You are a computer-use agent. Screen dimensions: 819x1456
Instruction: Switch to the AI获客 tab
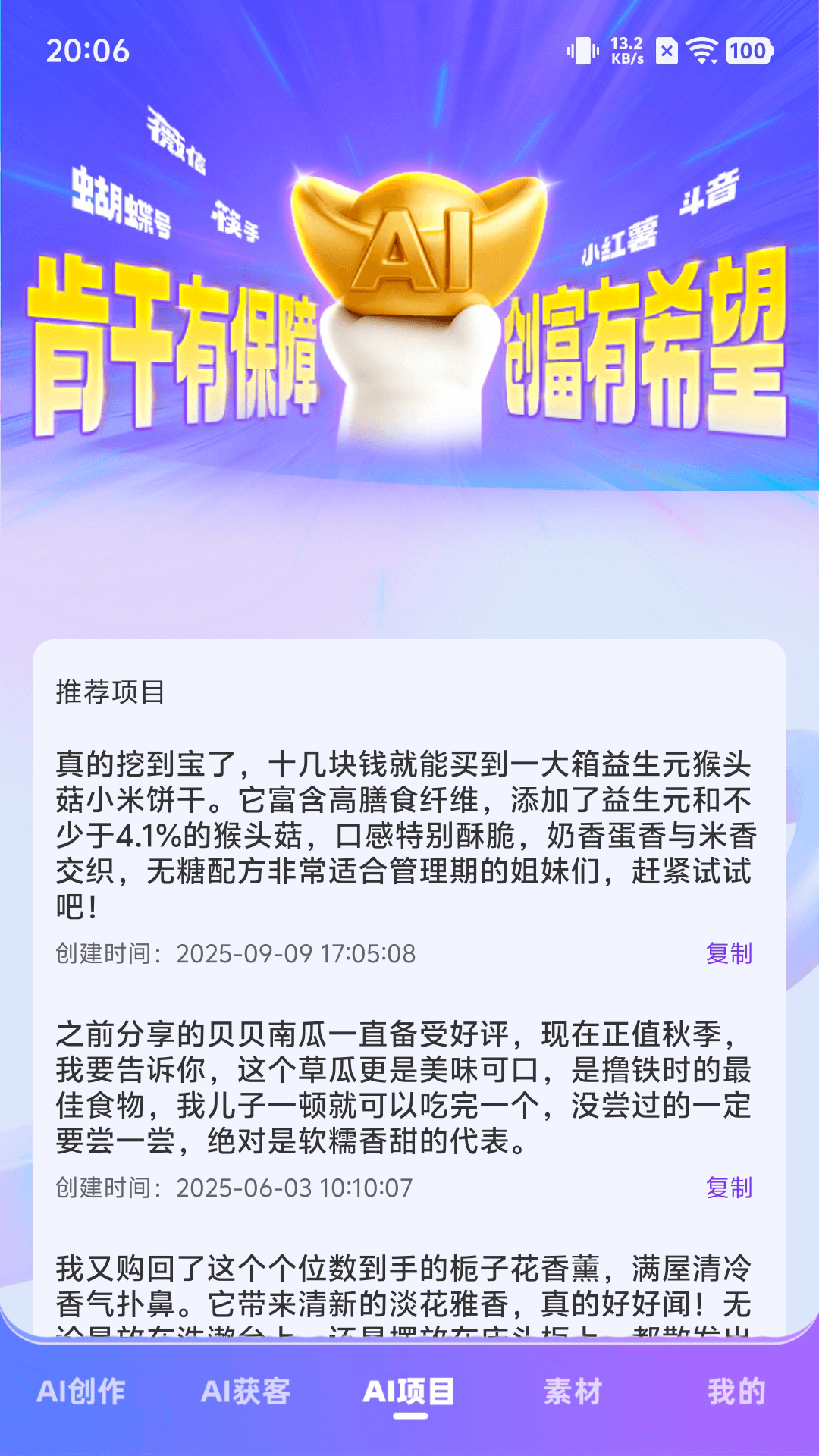pos(246,1392)
